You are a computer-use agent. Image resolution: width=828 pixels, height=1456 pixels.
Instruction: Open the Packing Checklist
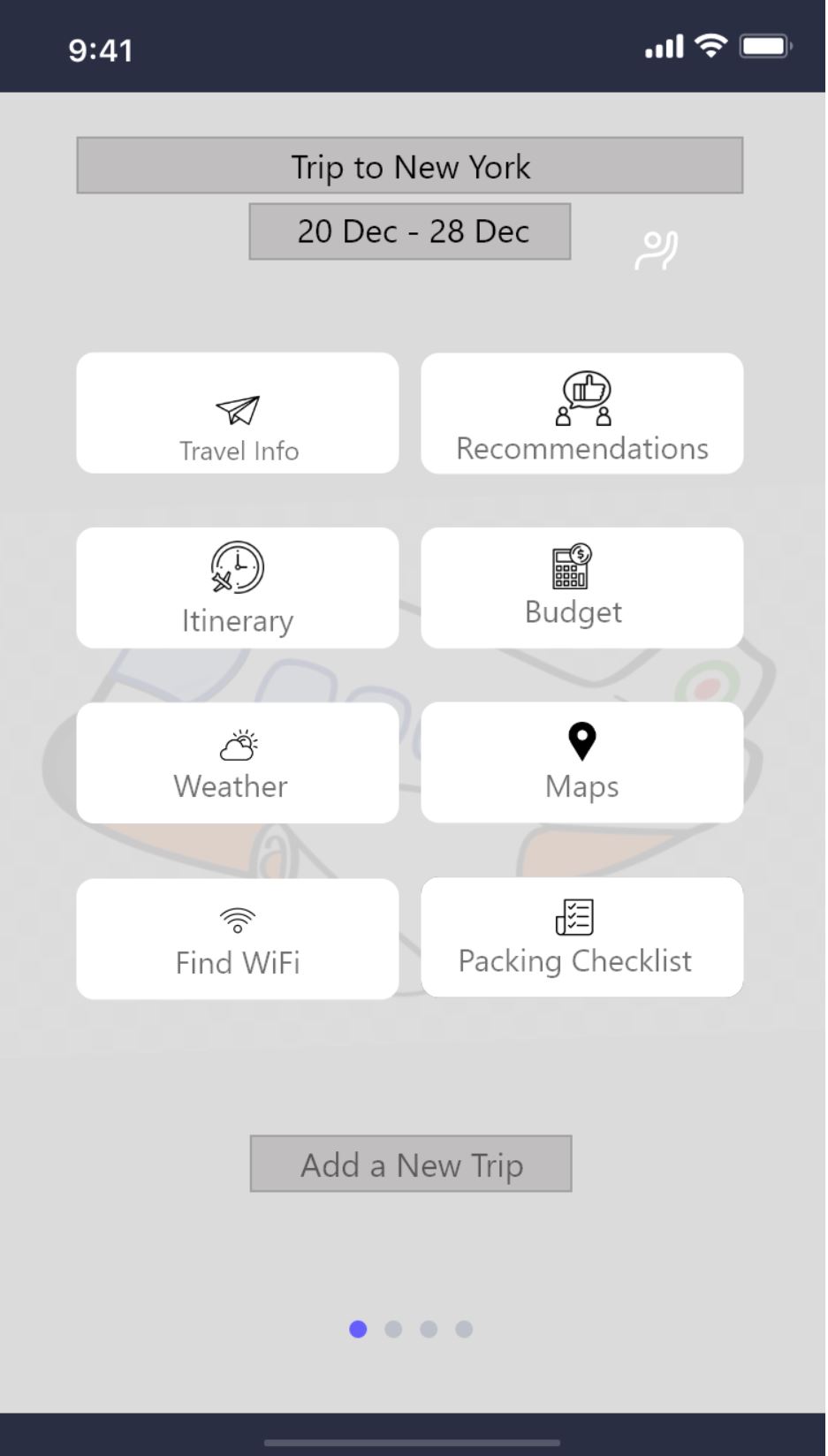(581, 937)
